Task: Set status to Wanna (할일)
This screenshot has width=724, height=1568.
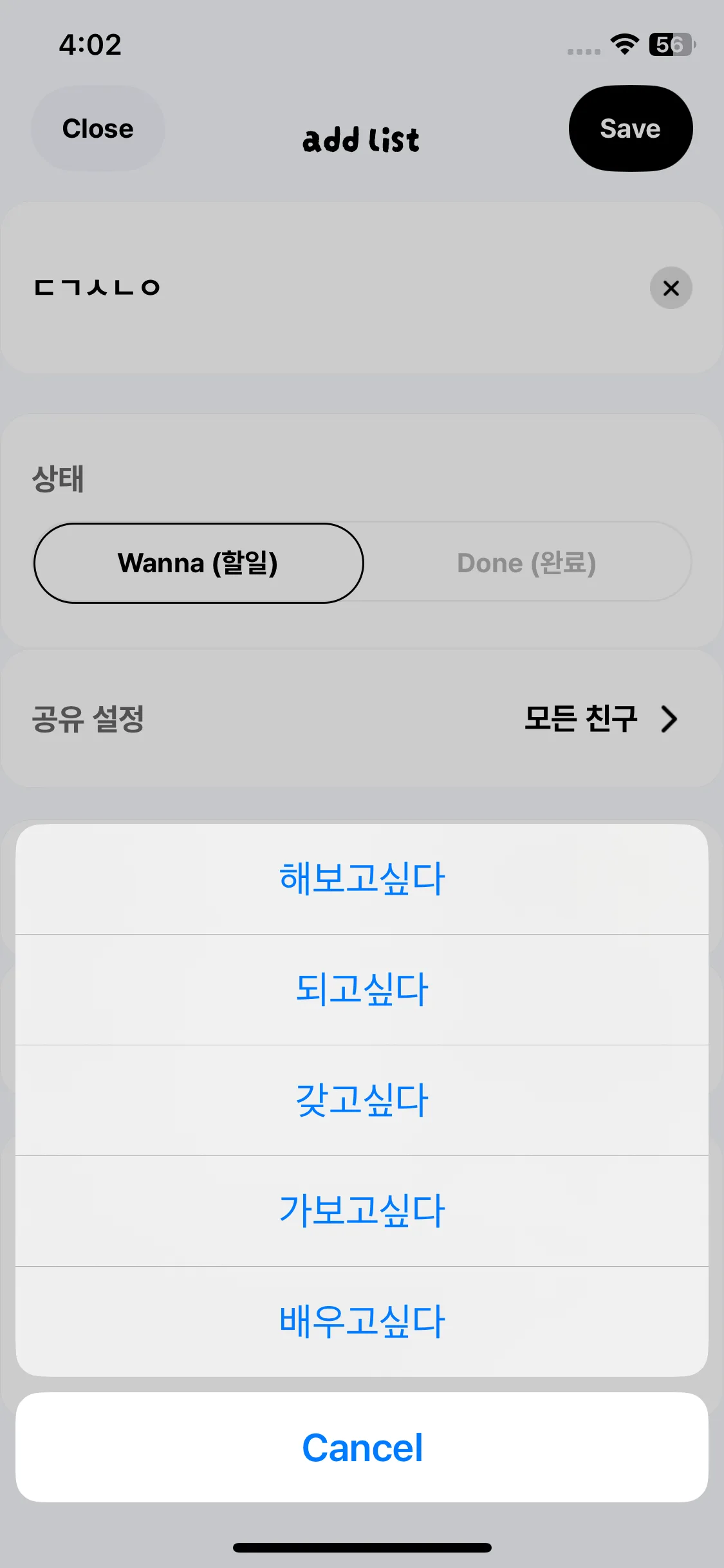Action: [x=198, y=563]
